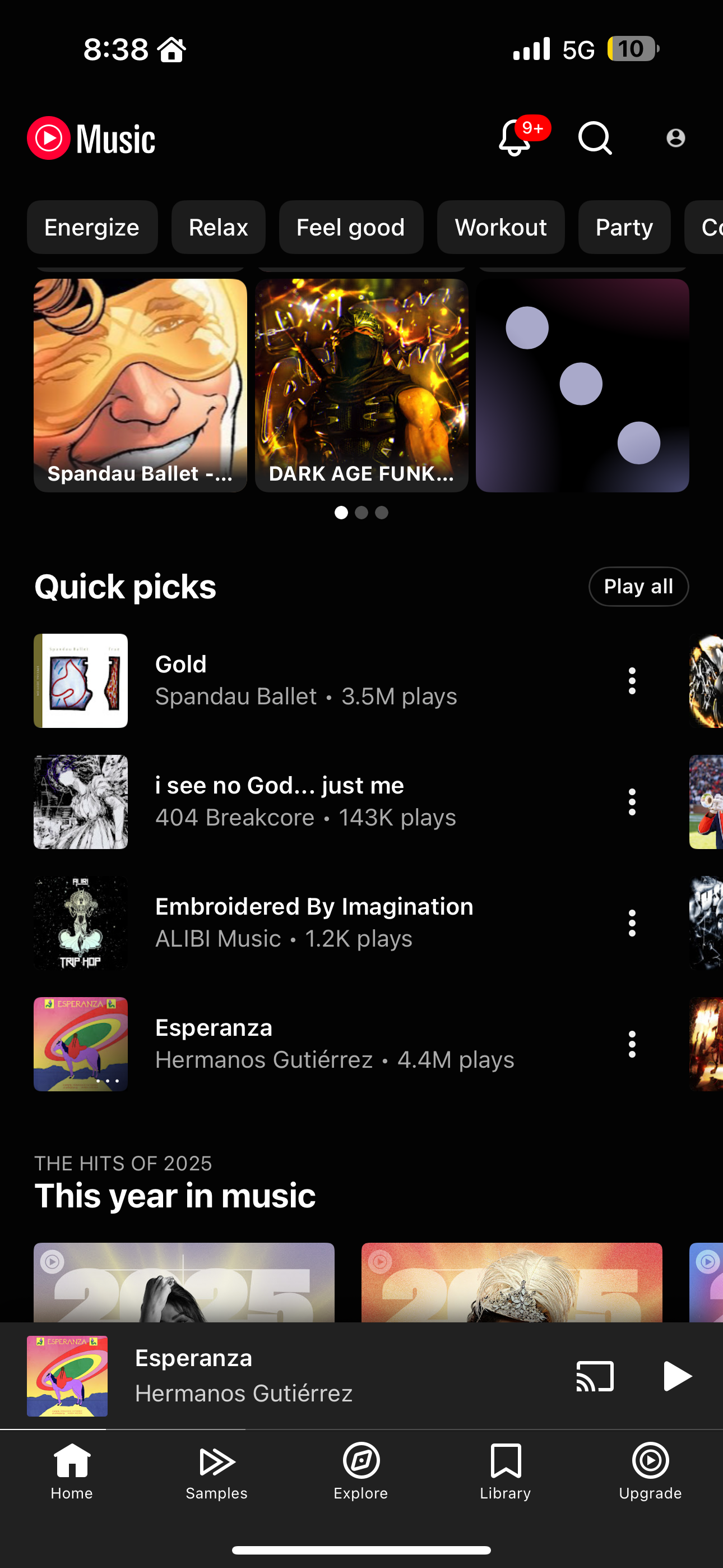Choose the Workout chip

tap(500, 227)
